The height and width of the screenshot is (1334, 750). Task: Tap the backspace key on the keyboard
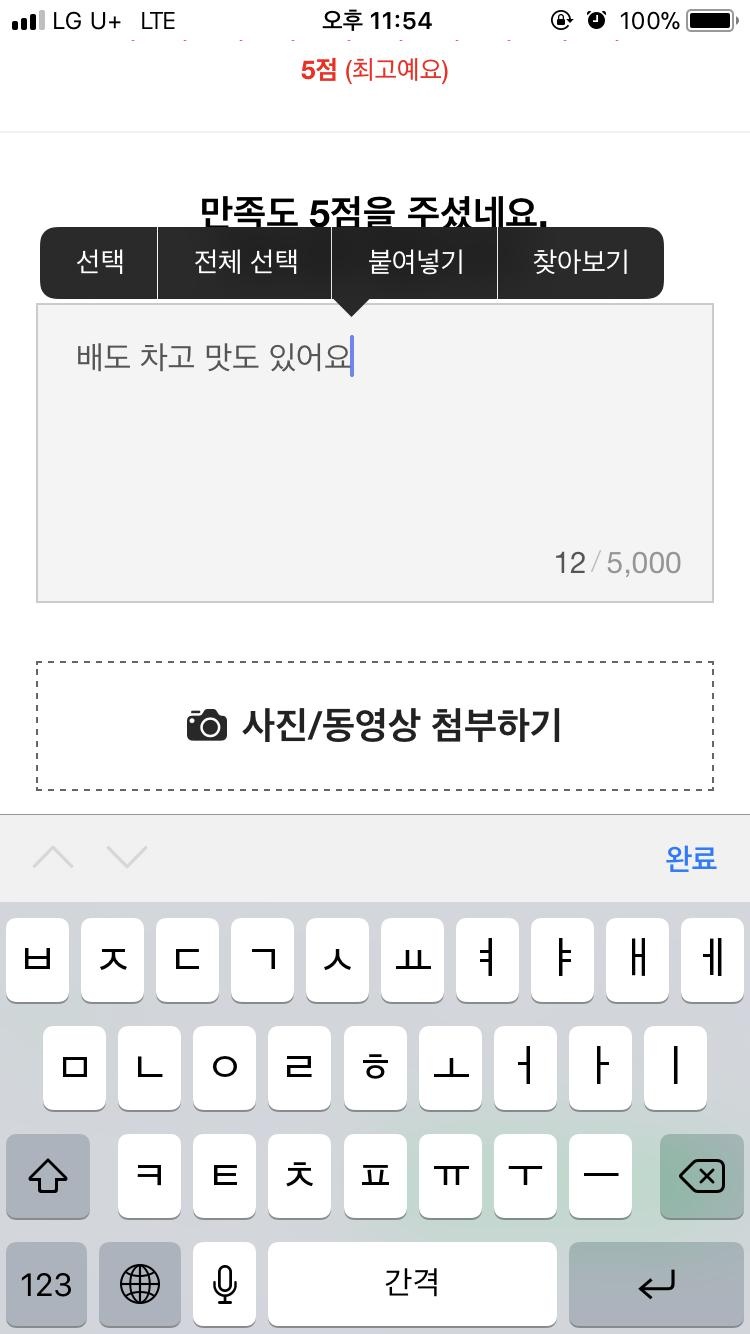pos(700,1177)
